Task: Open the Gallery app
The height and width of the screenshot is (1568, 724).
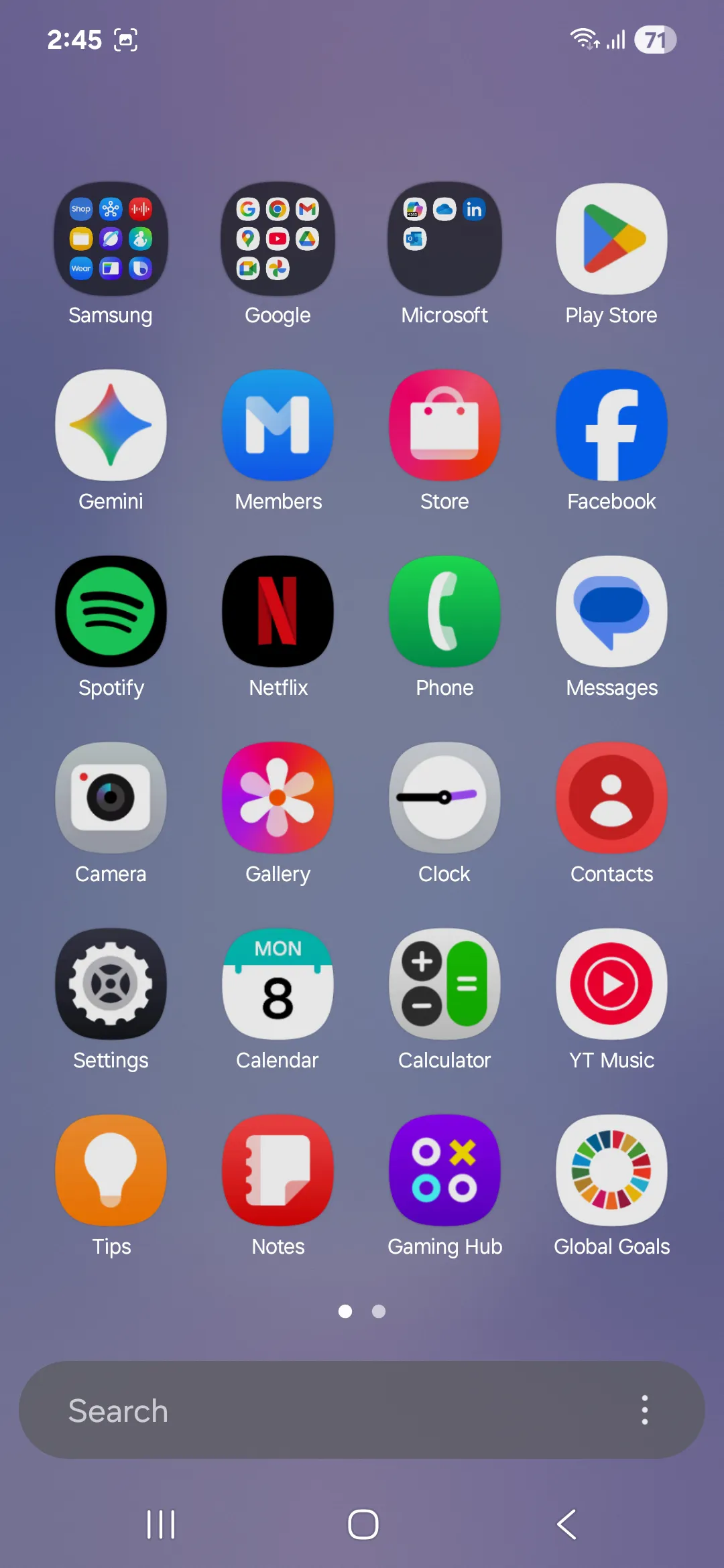Action: (x=278, y=798)
